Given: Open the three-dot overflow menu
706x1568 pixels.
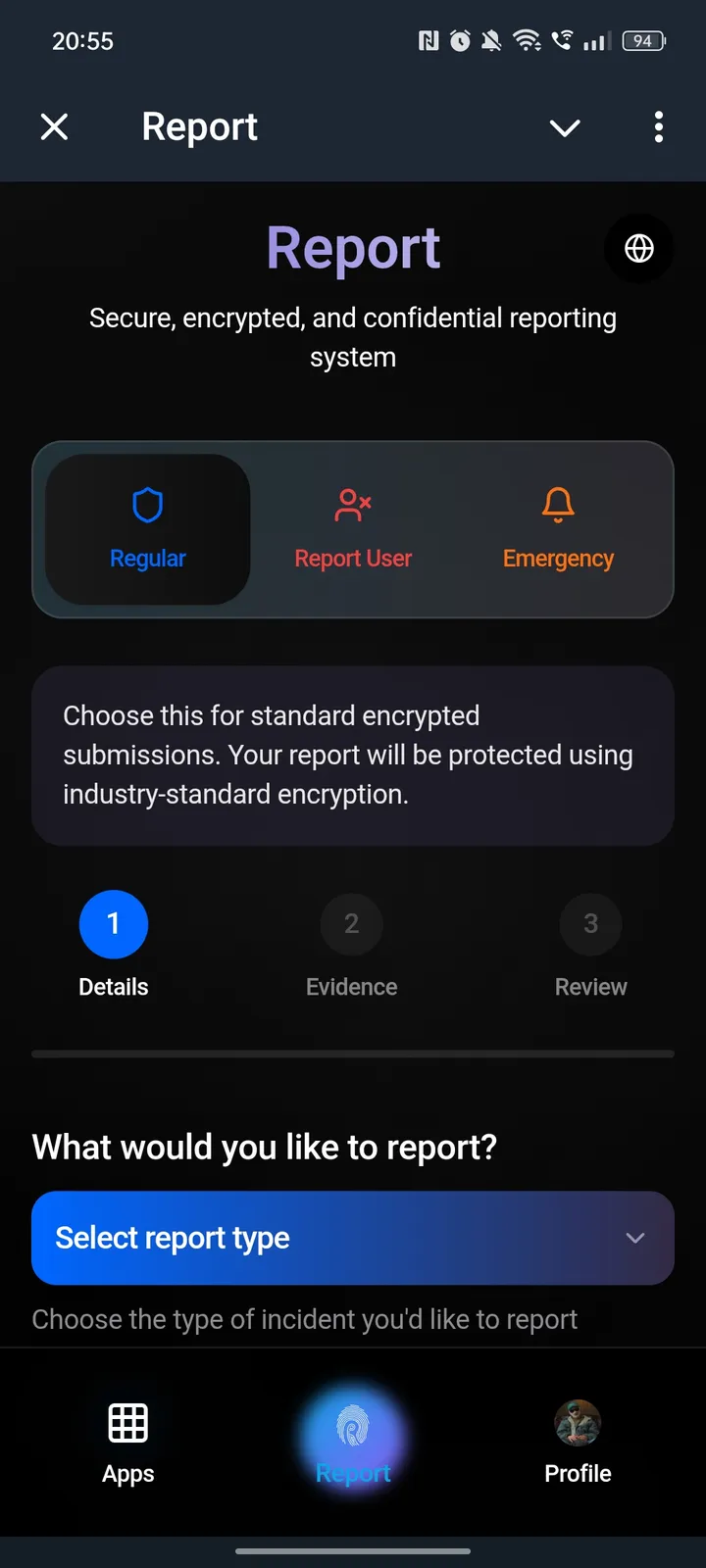Looking at the screenshot, I should click(658, 127).
